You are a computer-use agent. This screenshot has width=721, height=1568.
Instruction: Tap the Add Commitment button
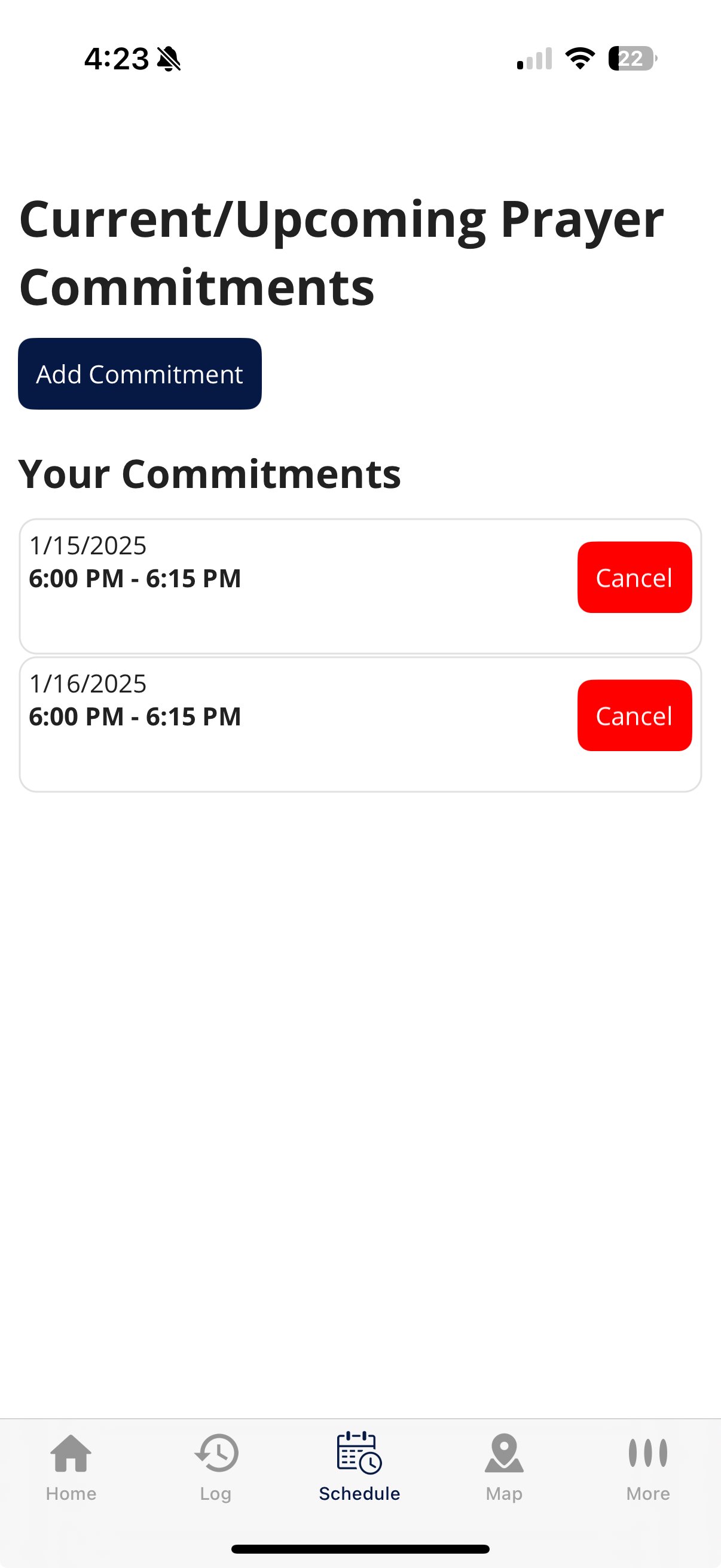[140, 374]
